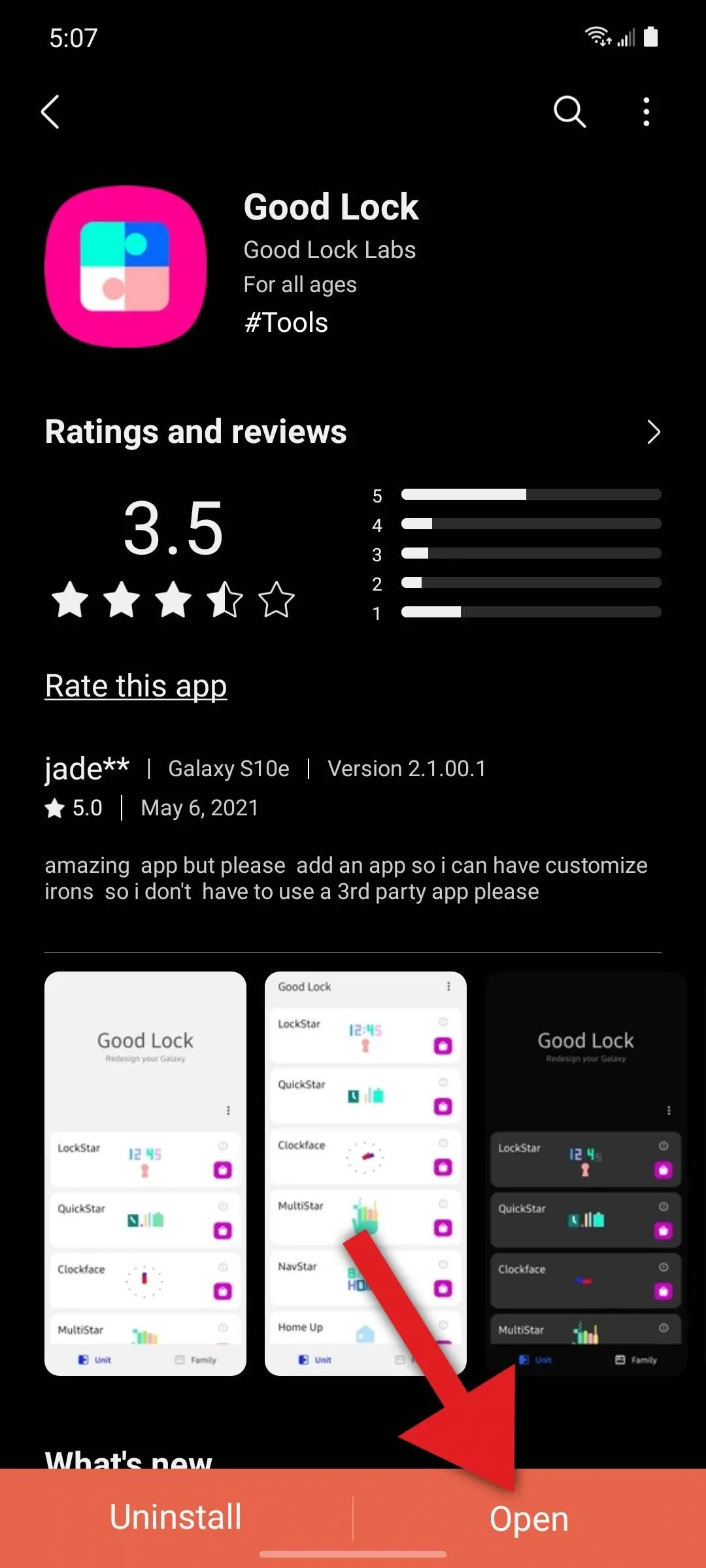Viewport: 706px width, 1568px height.
Task: View the second screenshot listing NavStar and Home Up
Action: (x=365, y=1173)
